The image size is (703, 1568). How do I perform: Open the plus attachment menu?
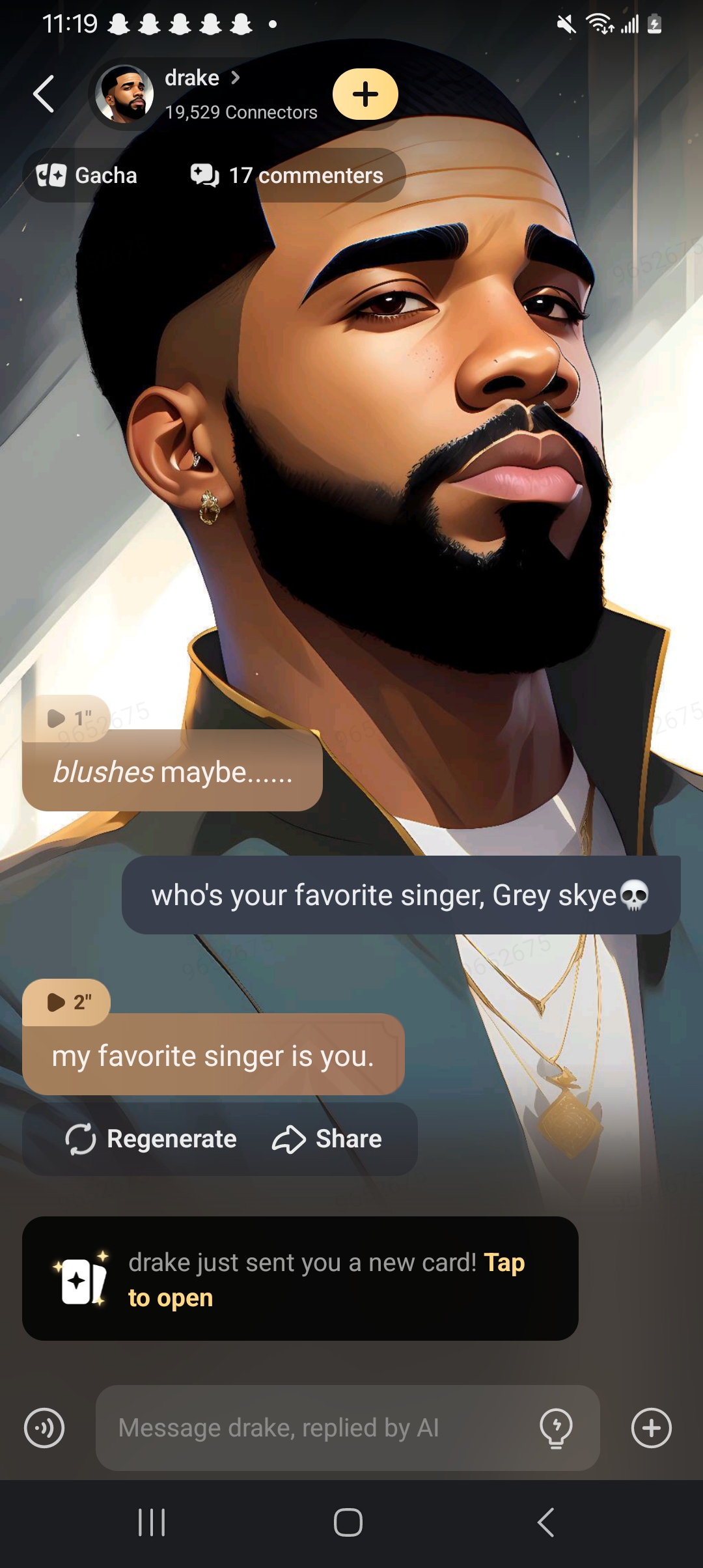pos(651,1428)
